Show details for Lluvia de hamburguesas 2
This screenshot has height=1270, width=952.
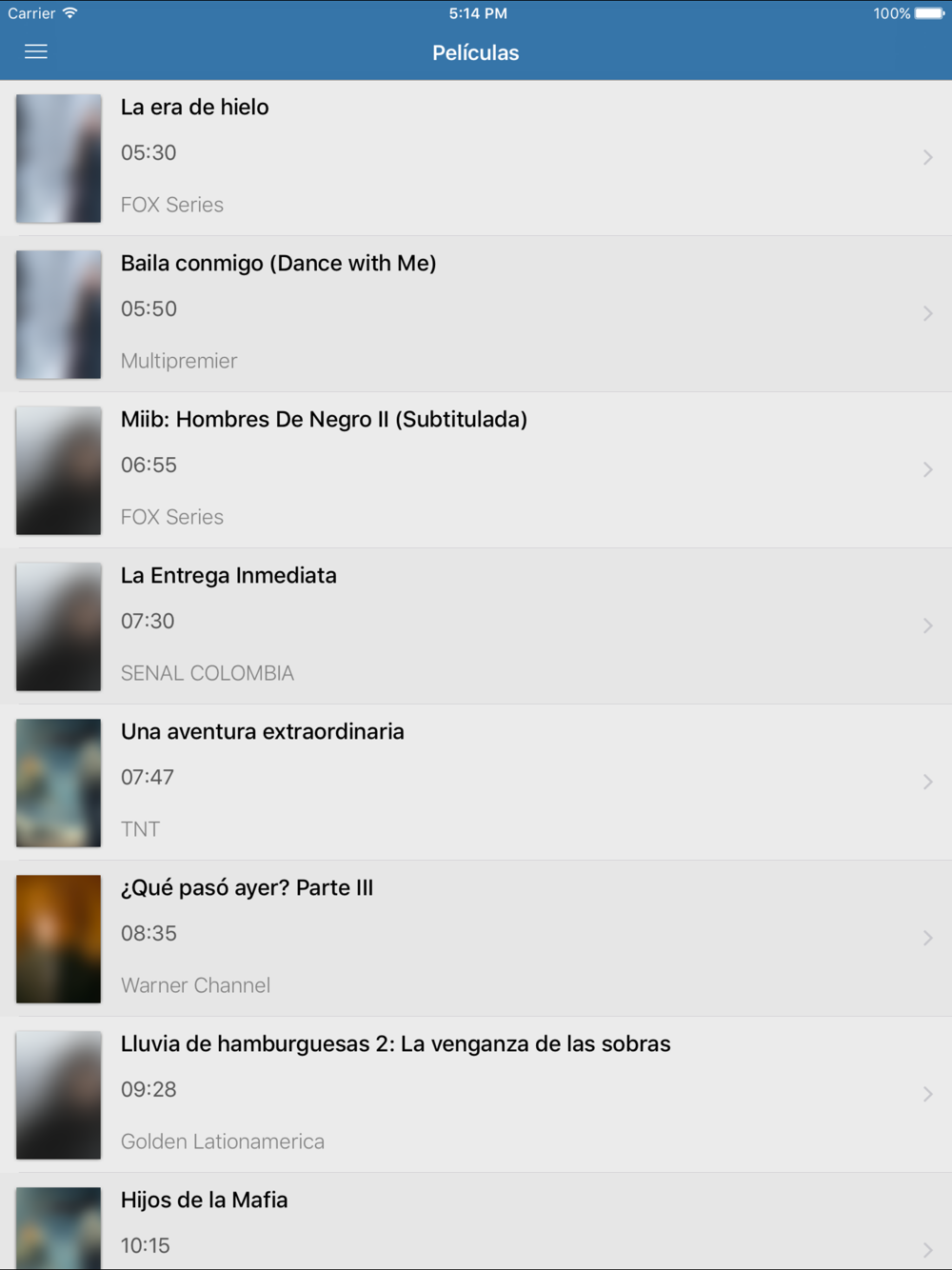click(x=476, y=1095)
